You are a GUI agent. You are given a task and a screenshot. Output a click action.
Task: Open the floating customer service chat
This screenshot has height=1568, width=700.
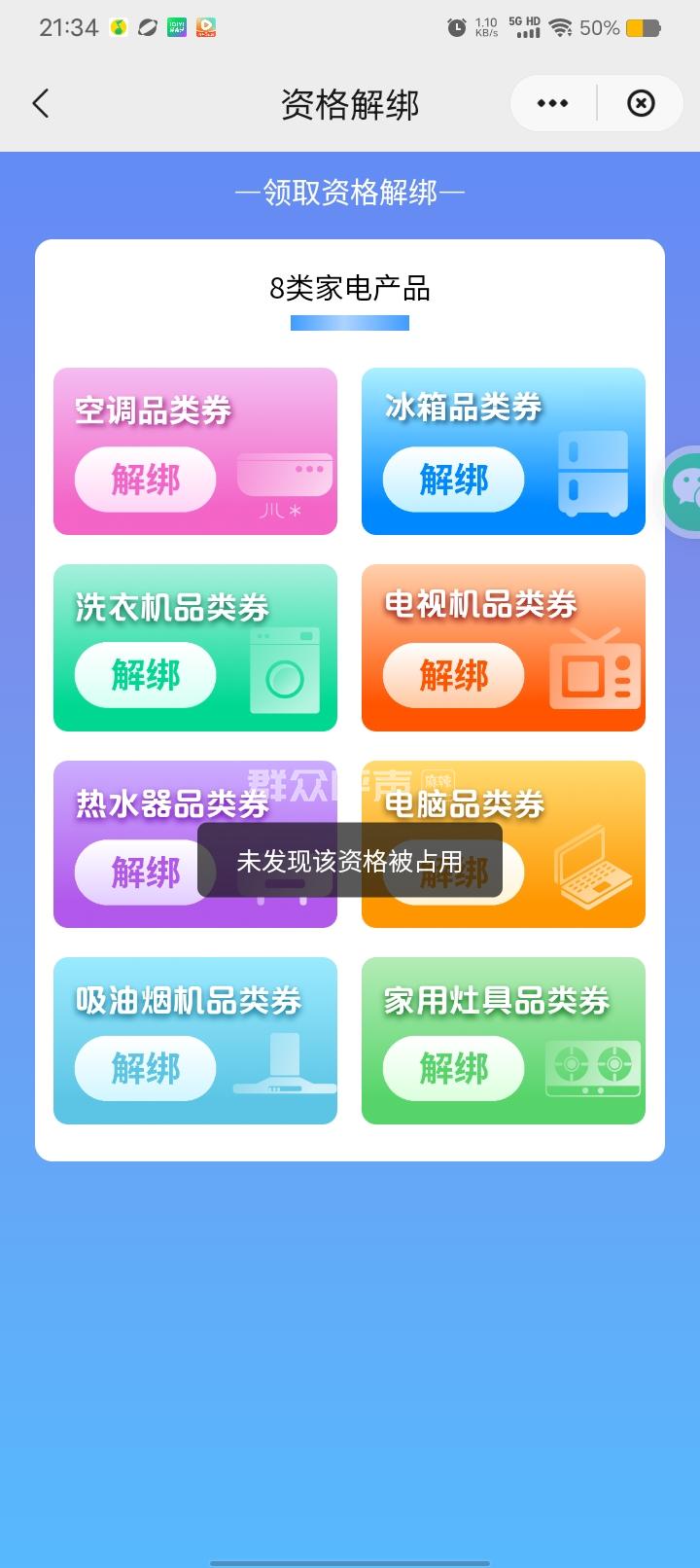tap(685, 490)
